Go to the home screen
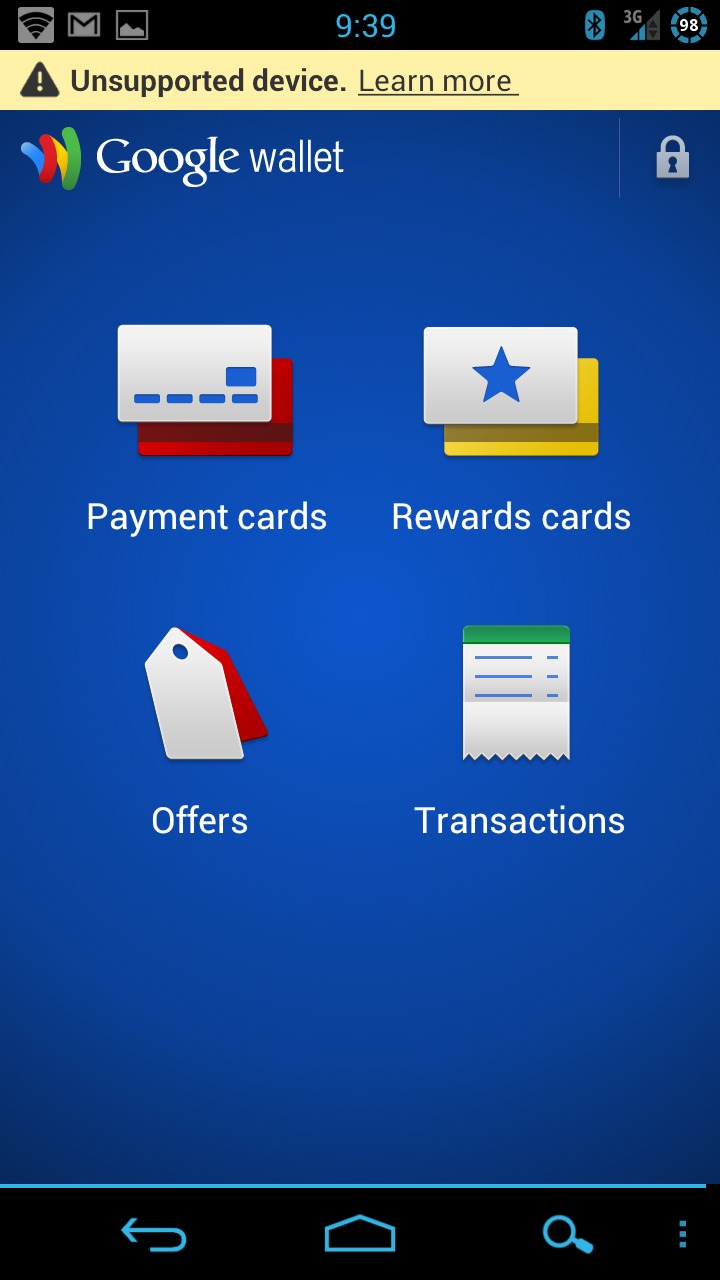Image resolution: width=720 pixels, height=1280 pixels. coord(360,1234)
